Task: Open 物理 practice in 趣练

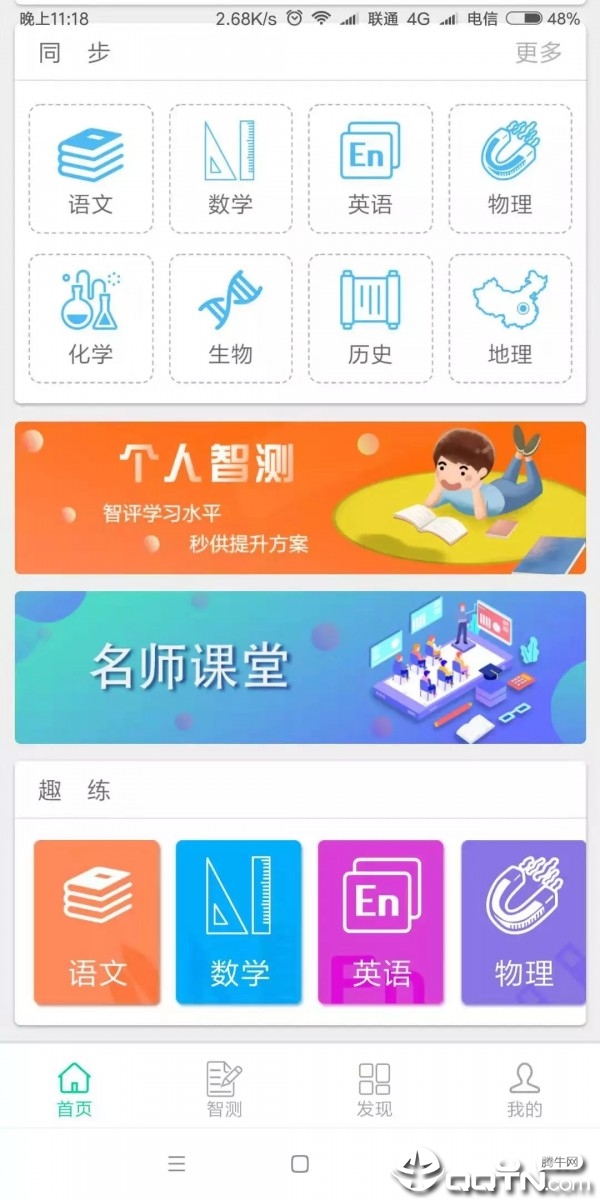Action: click(x=523, y=922)
